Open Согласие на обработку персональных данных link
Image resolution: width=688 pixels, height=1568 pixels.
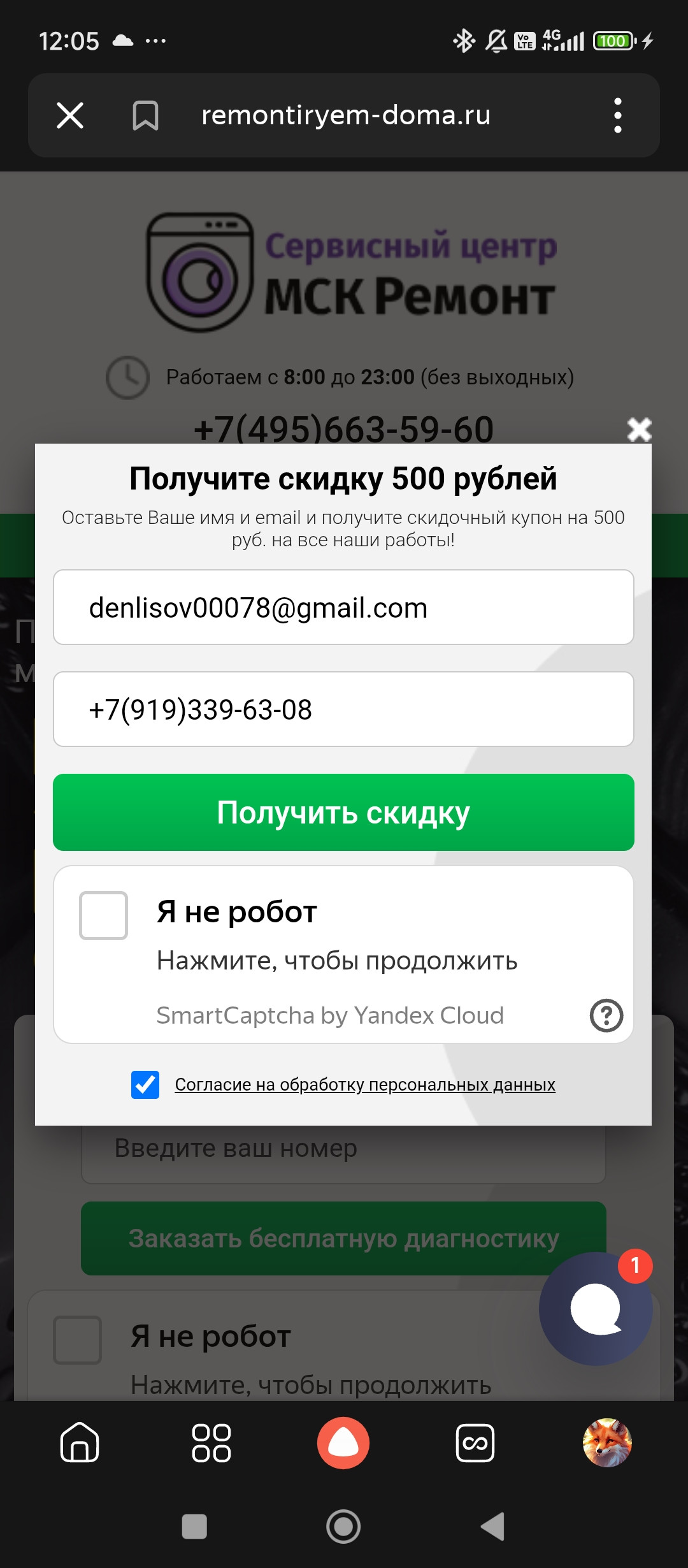365,1085
